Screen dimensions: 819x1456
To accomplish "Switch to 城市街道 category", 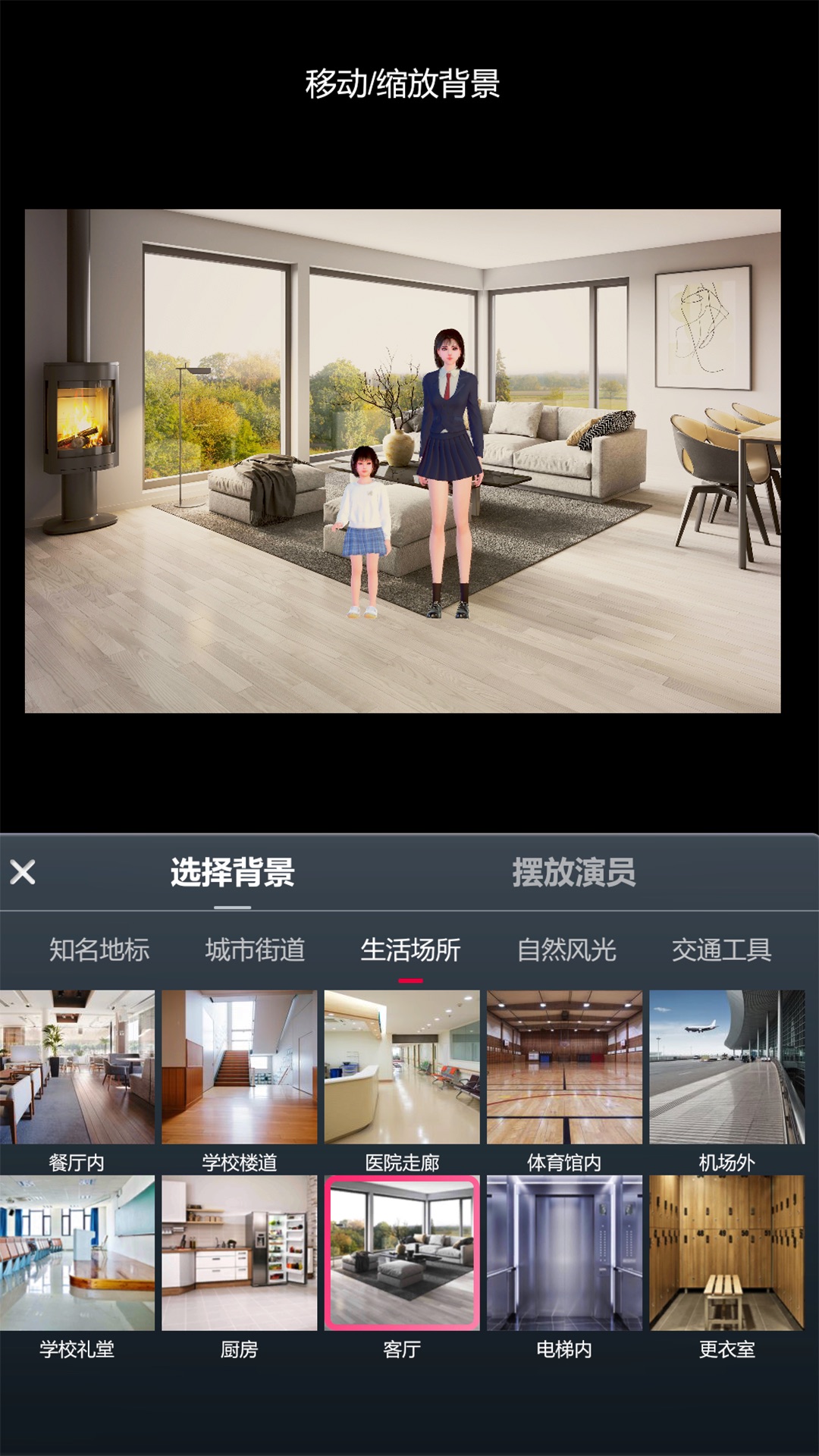I will 255,949.
